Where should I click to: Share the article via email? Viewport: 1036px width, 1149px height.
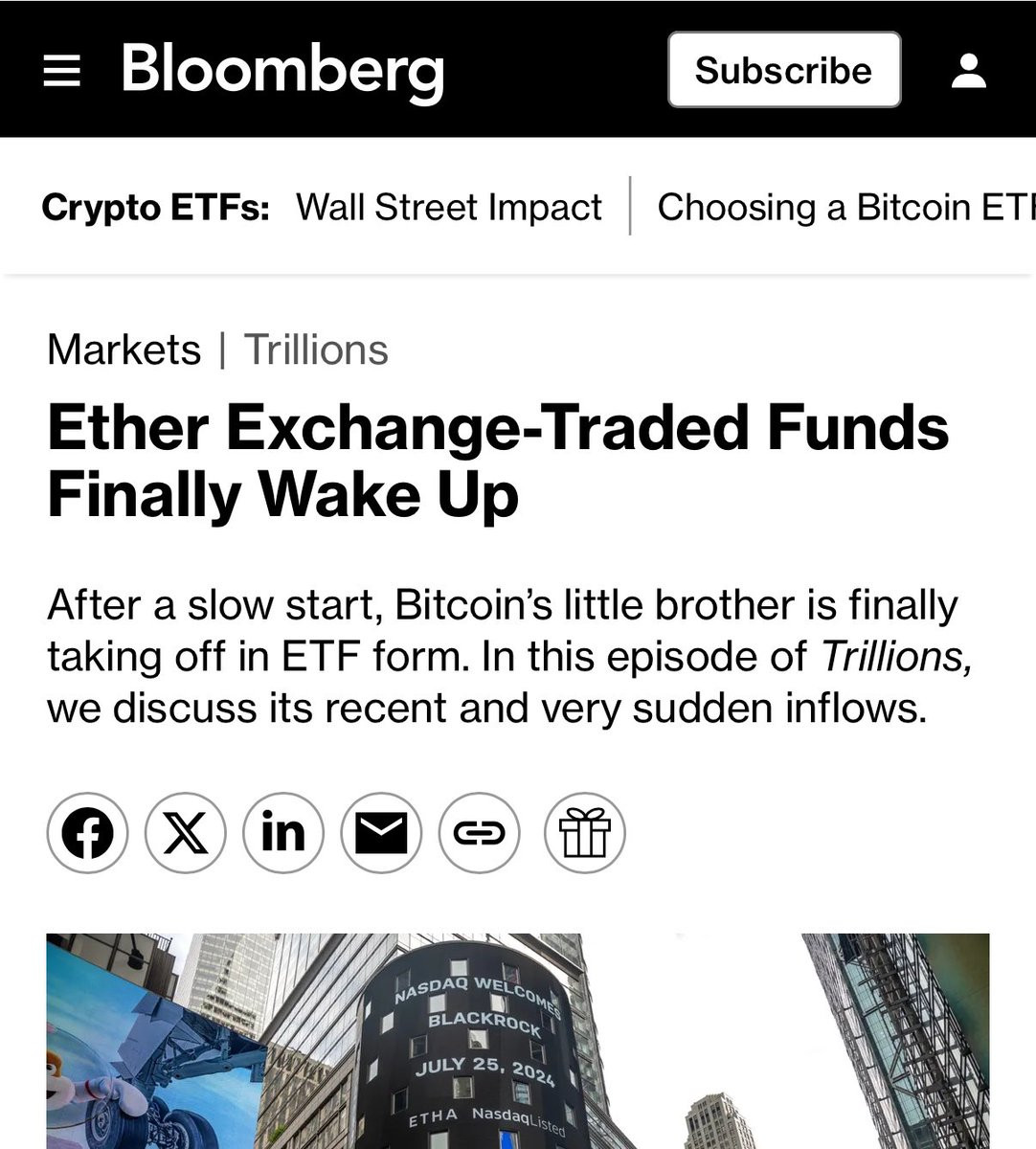381,833
